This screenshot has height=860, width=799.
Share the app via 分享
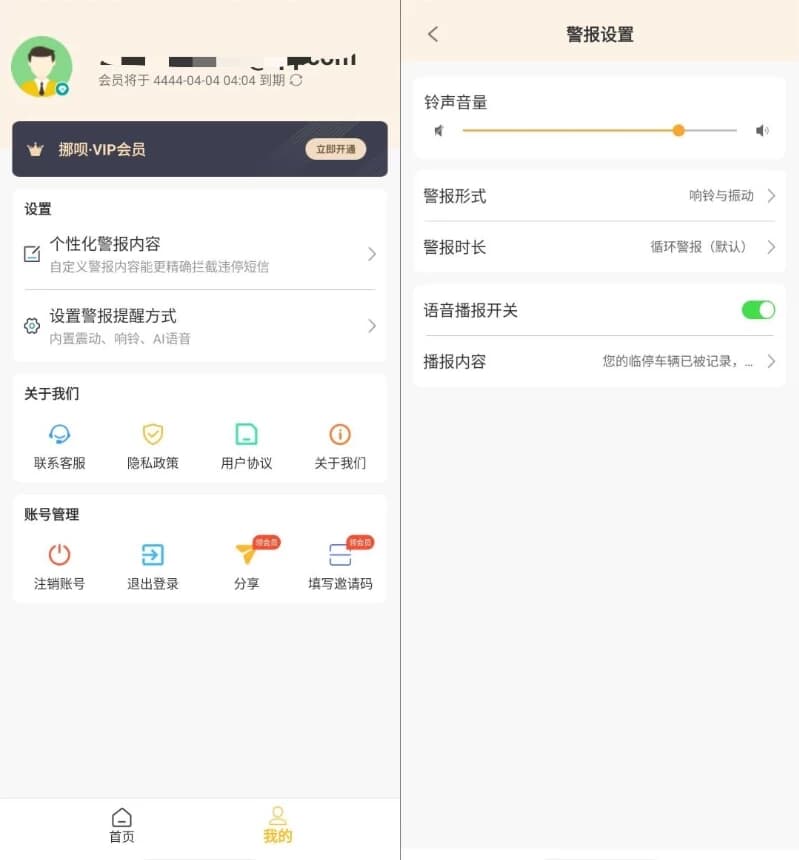point(246,566)
